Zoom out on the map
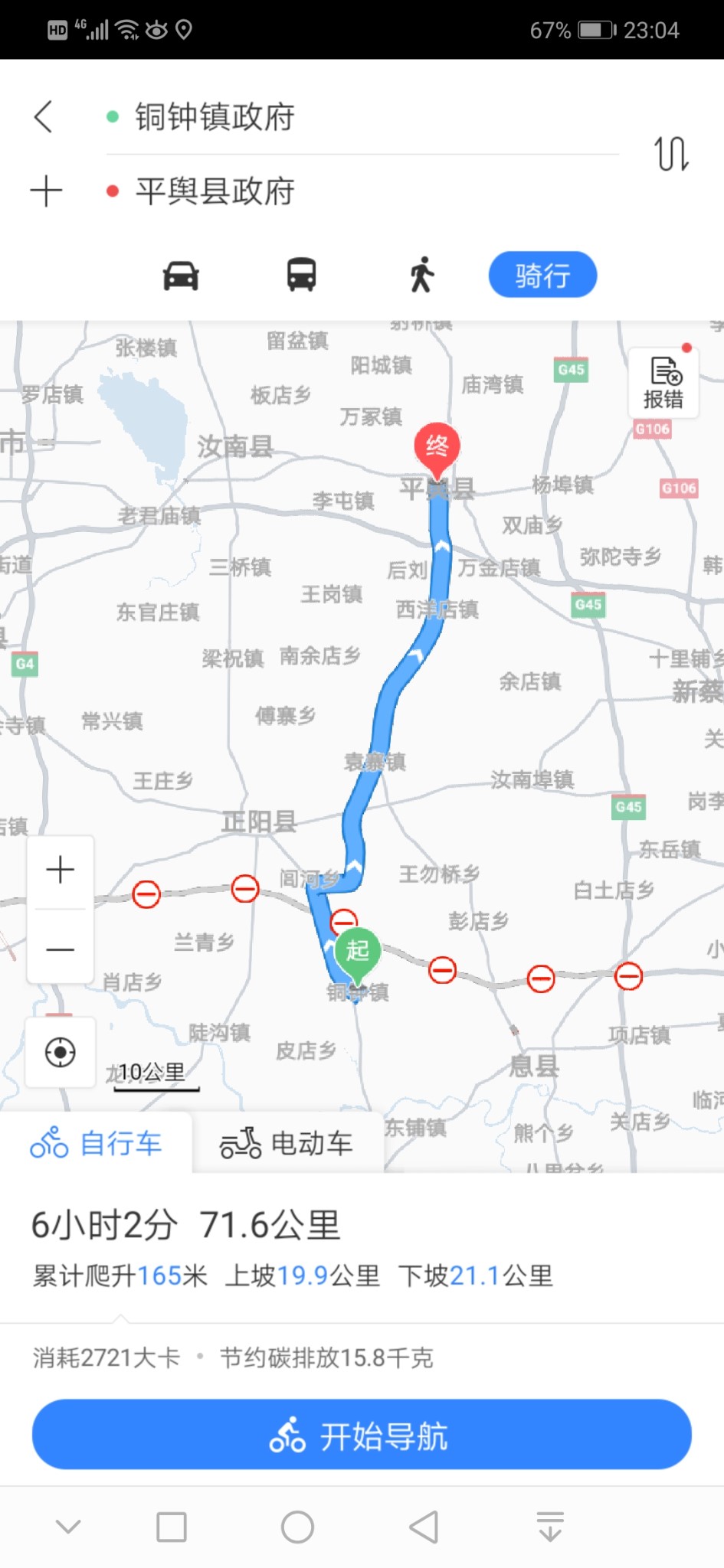Image resolution: width=724 pixels, height=1568 pixels. [x=61, y=949]
